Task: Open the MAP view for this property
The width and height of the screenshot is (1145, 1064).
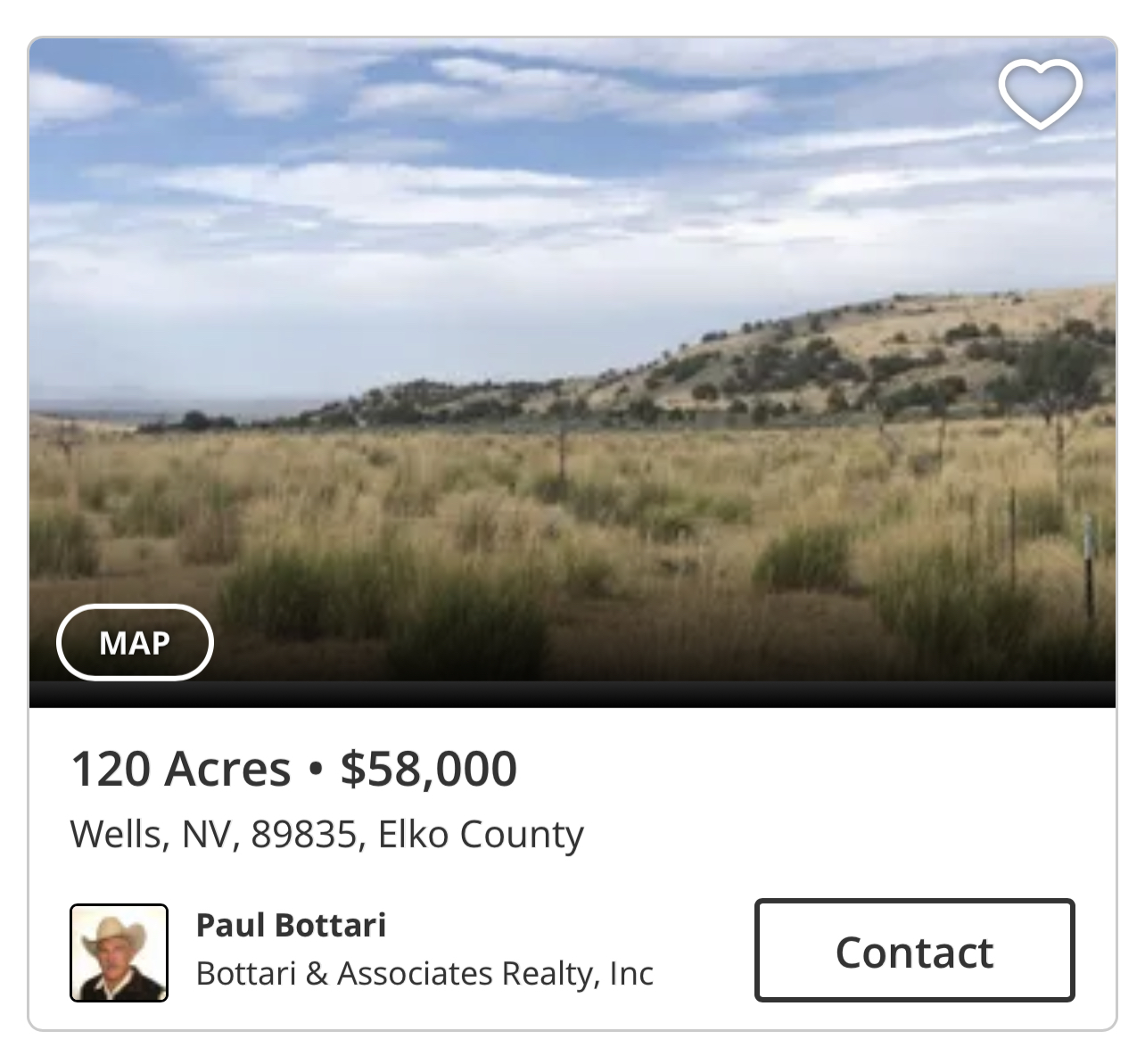Action: 135,642
